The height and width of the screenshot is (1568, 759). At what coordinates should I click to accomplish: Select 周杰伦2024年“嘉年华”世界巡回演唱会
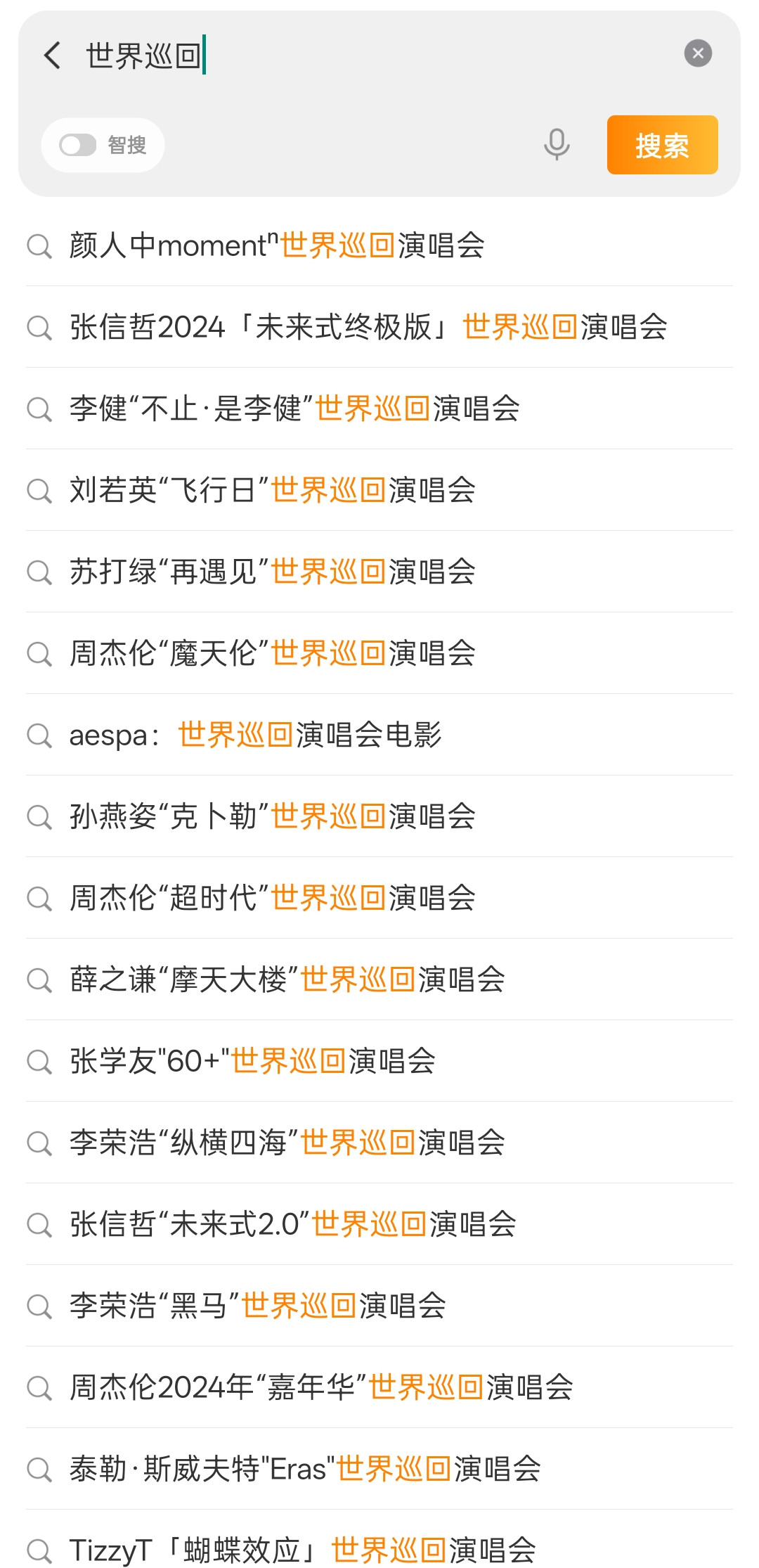[x=321, y=1388]
